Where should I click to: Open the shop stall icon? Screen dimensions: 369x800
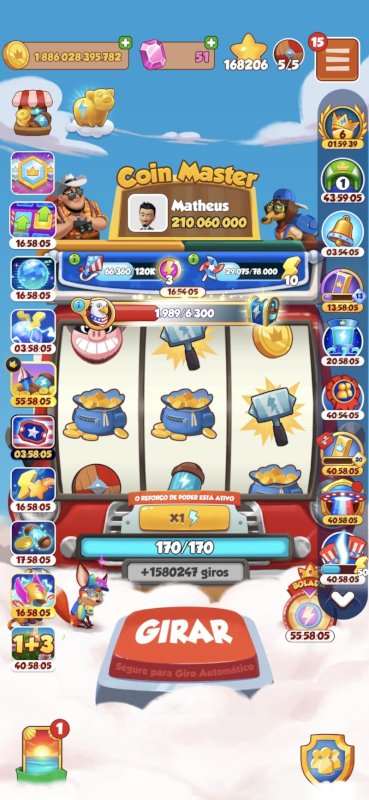tap(32, 112)
